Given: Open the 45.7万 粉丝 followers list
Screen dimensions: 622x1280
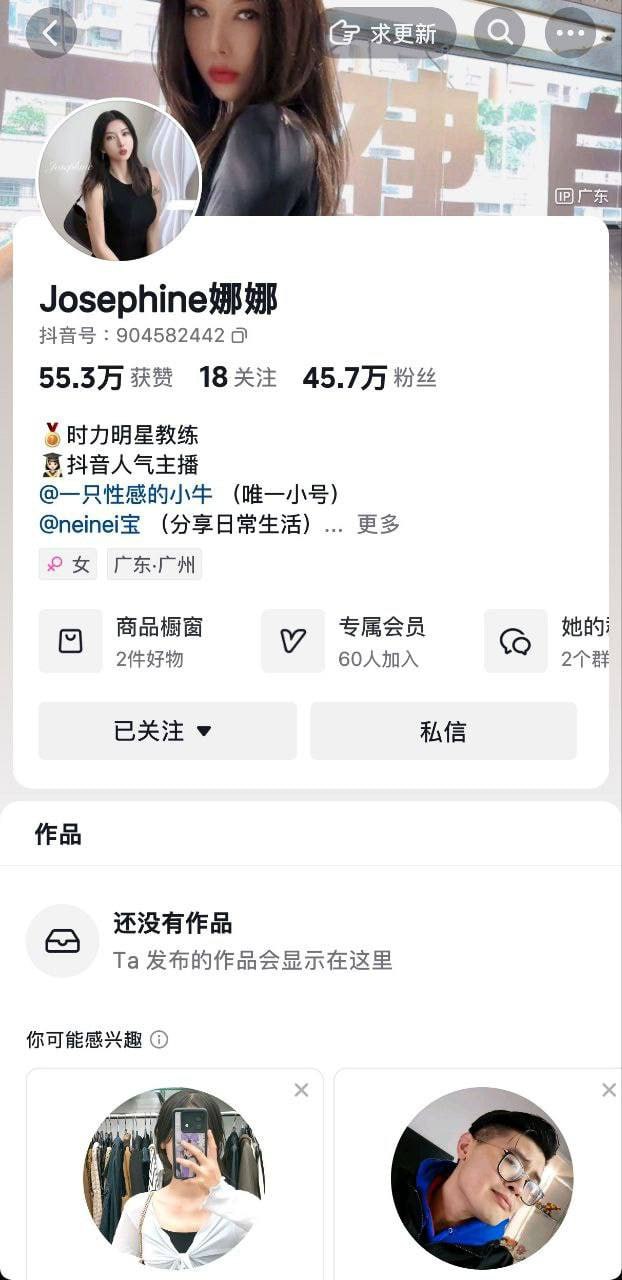Looking at the screenshot, I should tap(368, 377).
